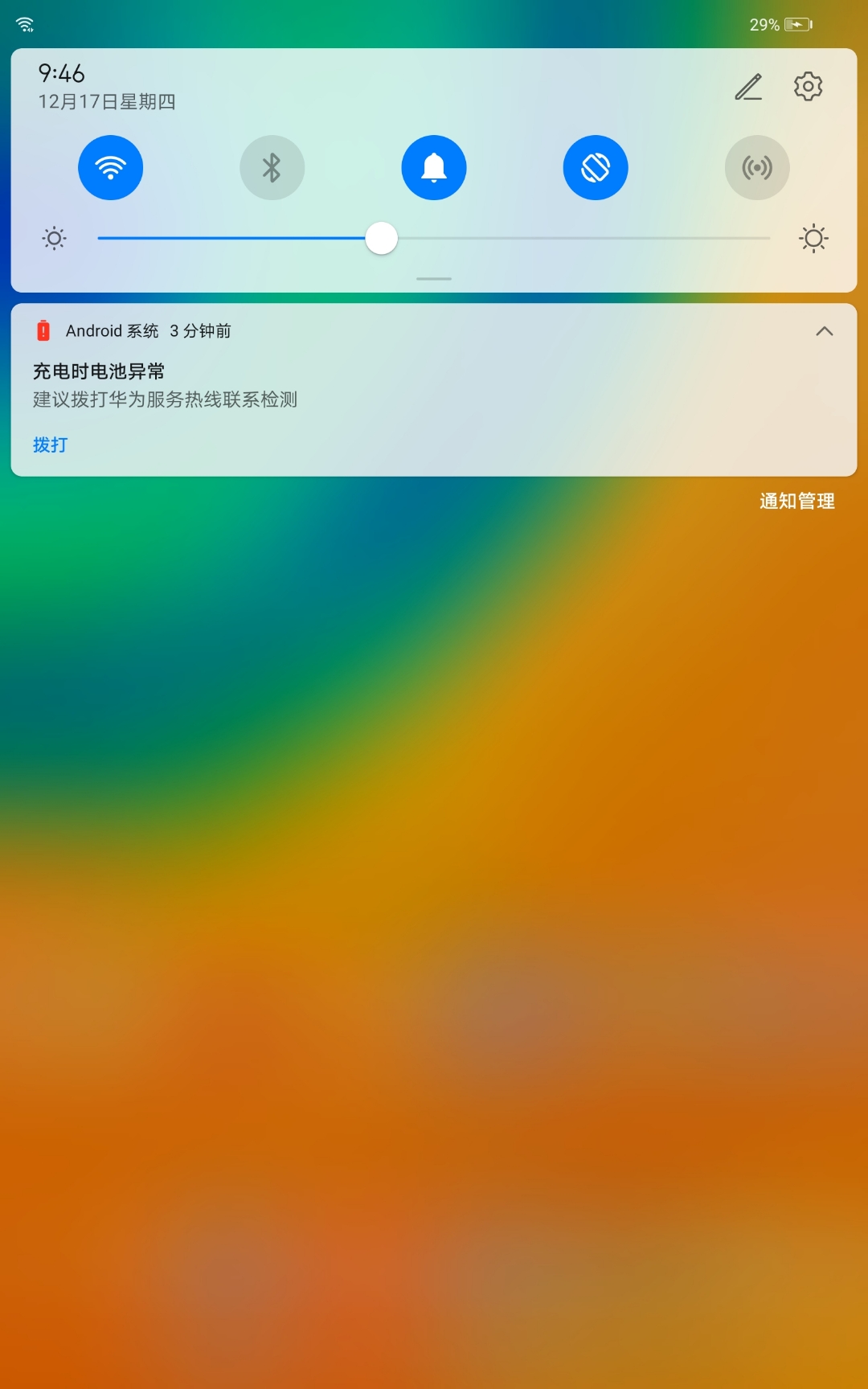
Task: Tap 拨打 to call the service hotline
Action: coord(50,445)
